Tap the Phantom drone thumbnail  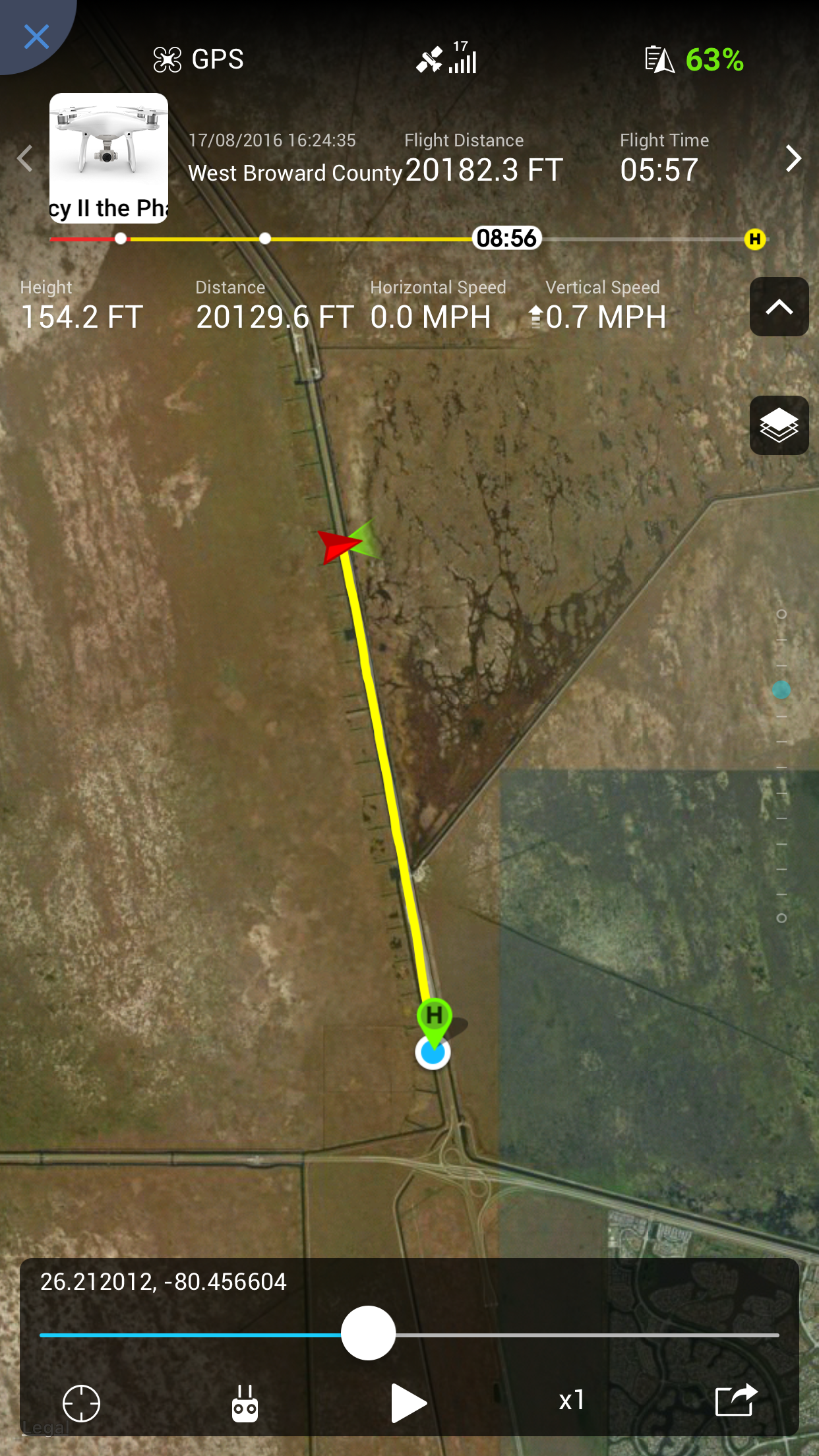109,158
